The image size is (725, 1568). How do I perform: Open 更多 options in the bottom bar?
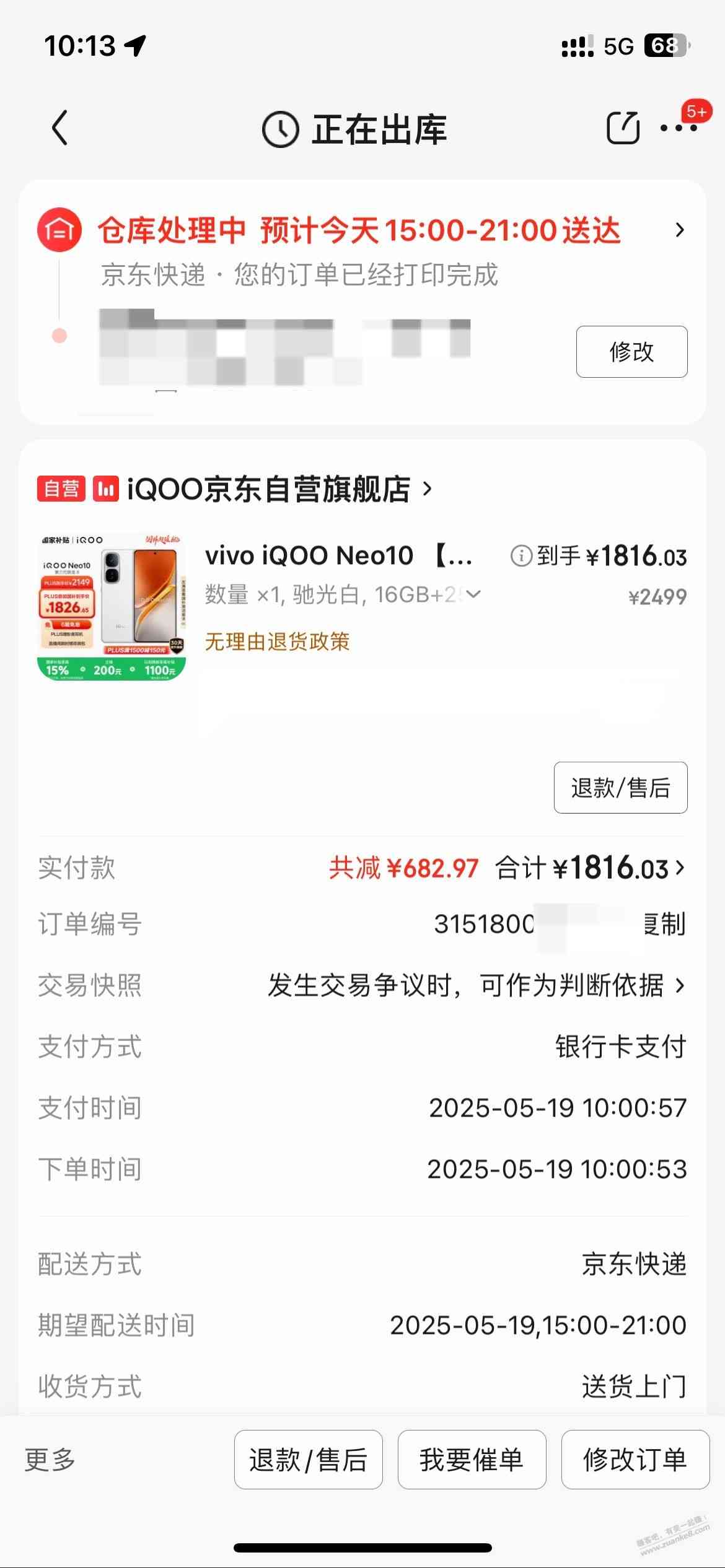tap(50, 1460)
